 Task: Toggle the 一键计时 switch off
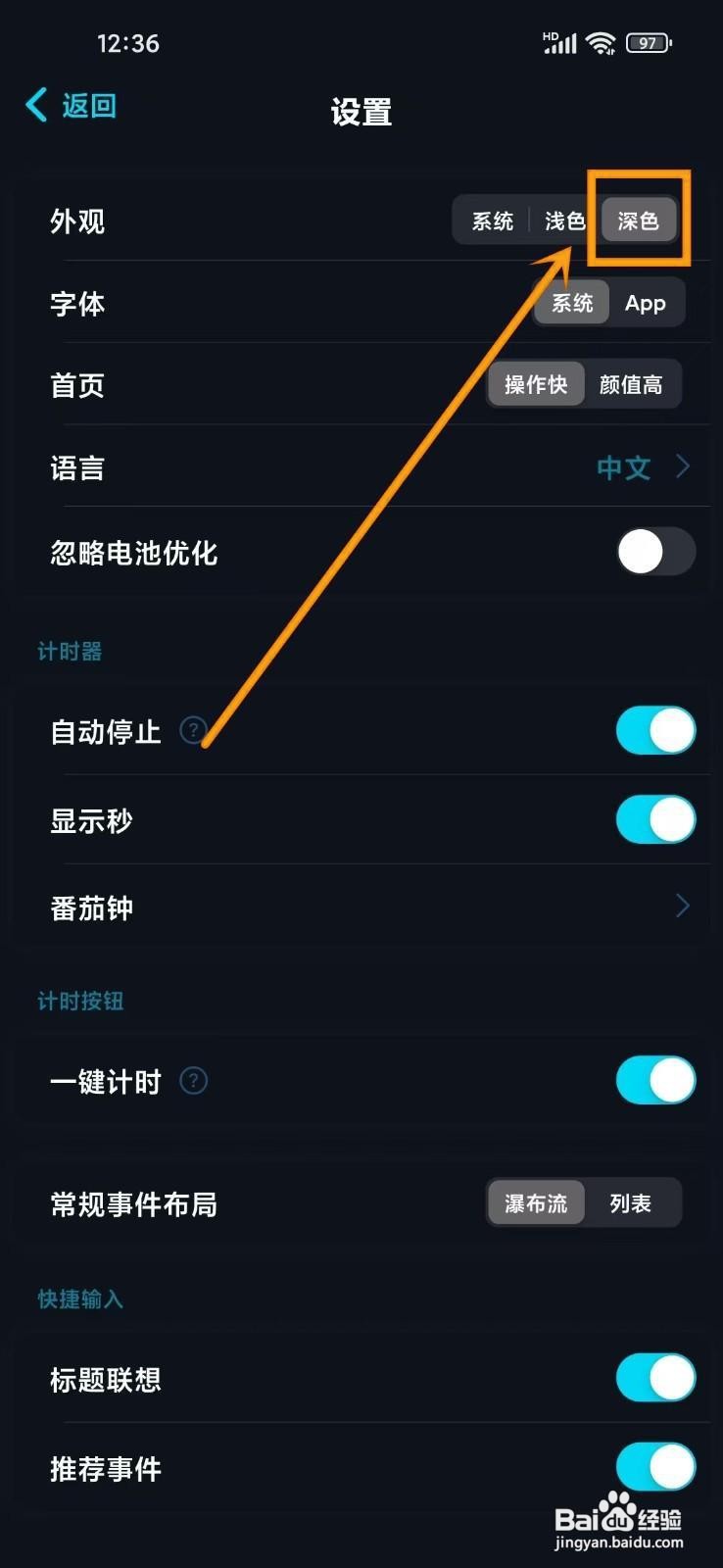[x=654, y=1079]
